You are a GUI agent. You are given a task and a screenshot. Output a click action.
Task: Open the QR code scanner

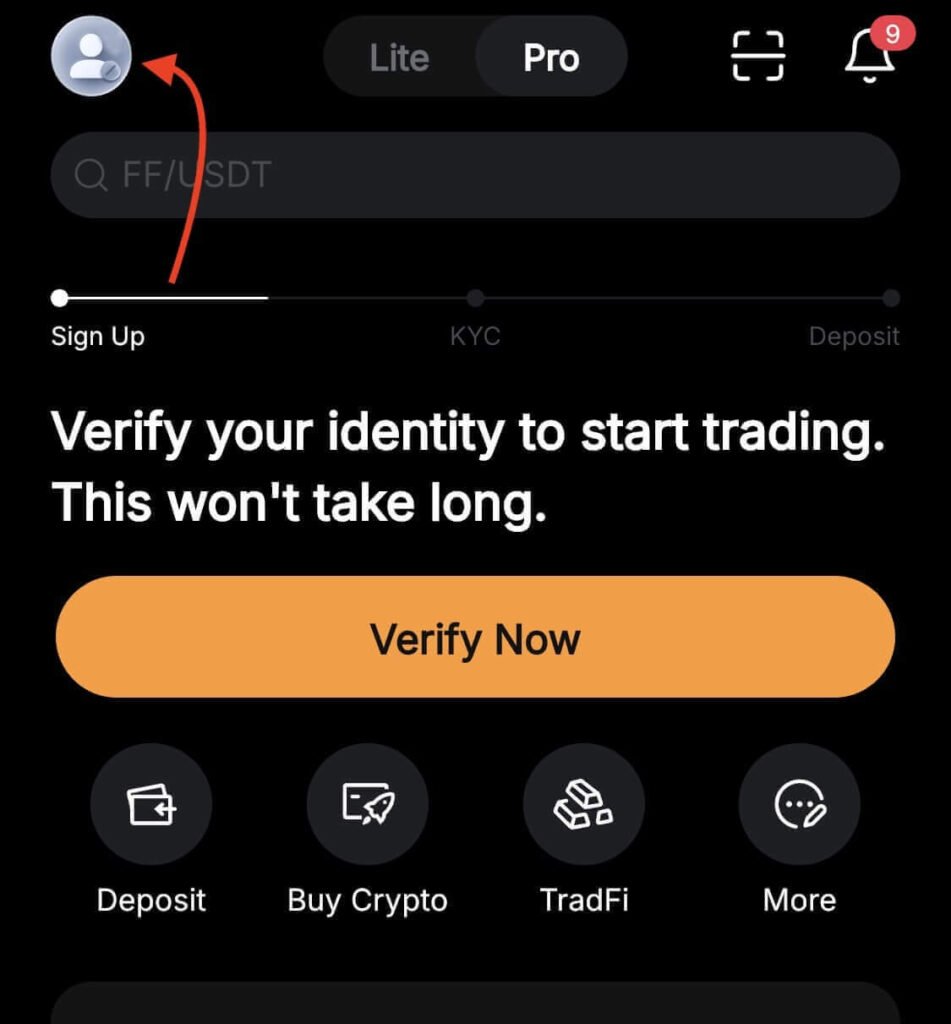758,56
